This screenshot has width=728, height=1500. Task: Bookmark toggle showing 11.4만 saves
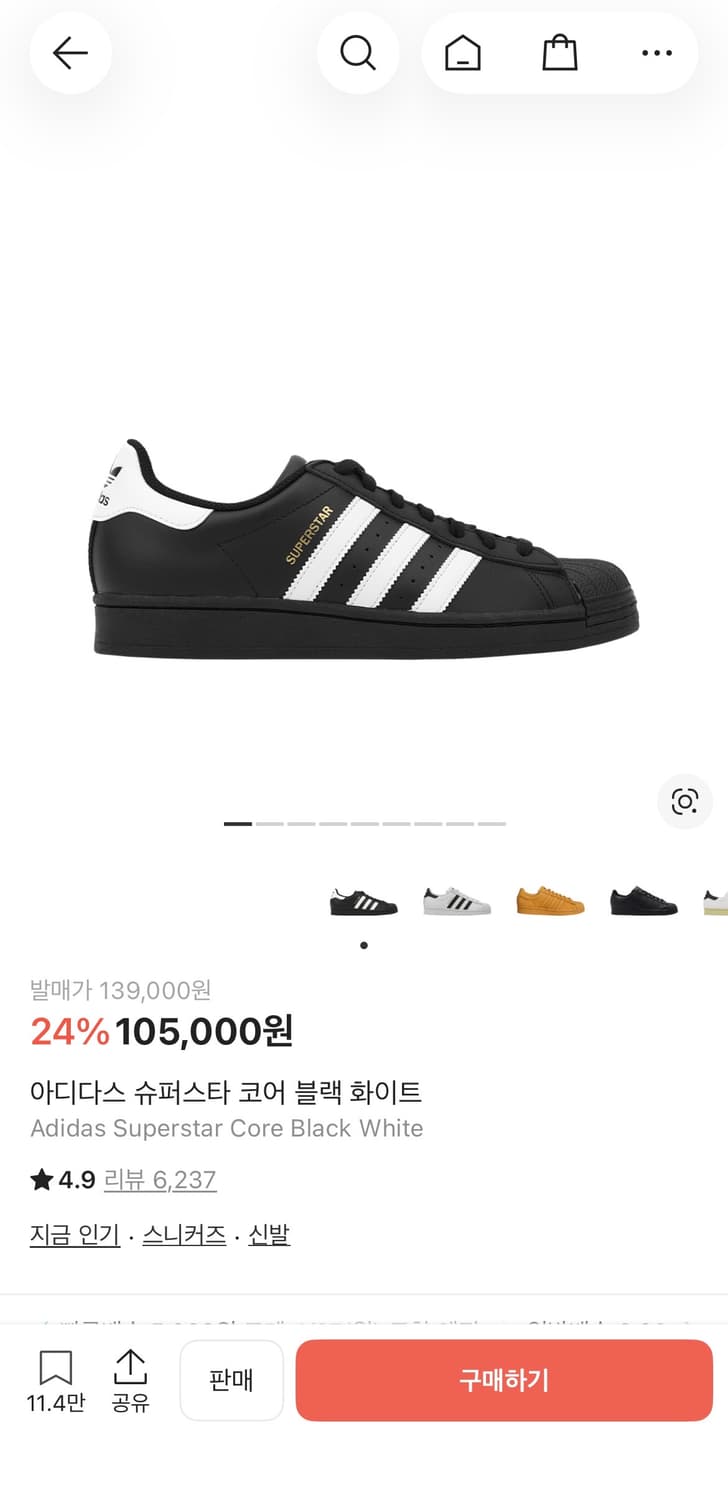[60, 1380]
